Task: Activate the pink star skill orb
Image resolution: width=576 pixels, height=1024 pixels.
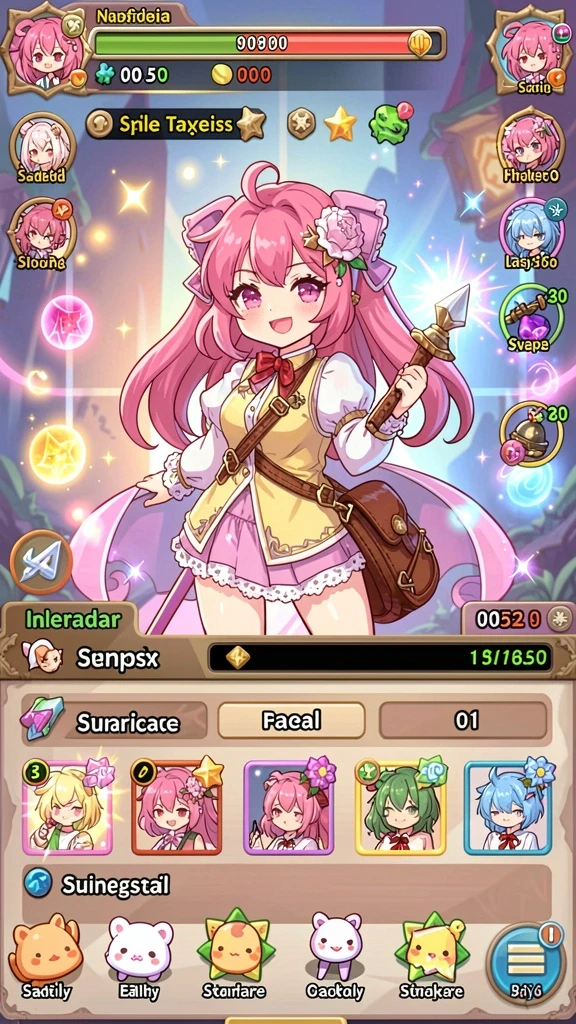Action: 67,322
